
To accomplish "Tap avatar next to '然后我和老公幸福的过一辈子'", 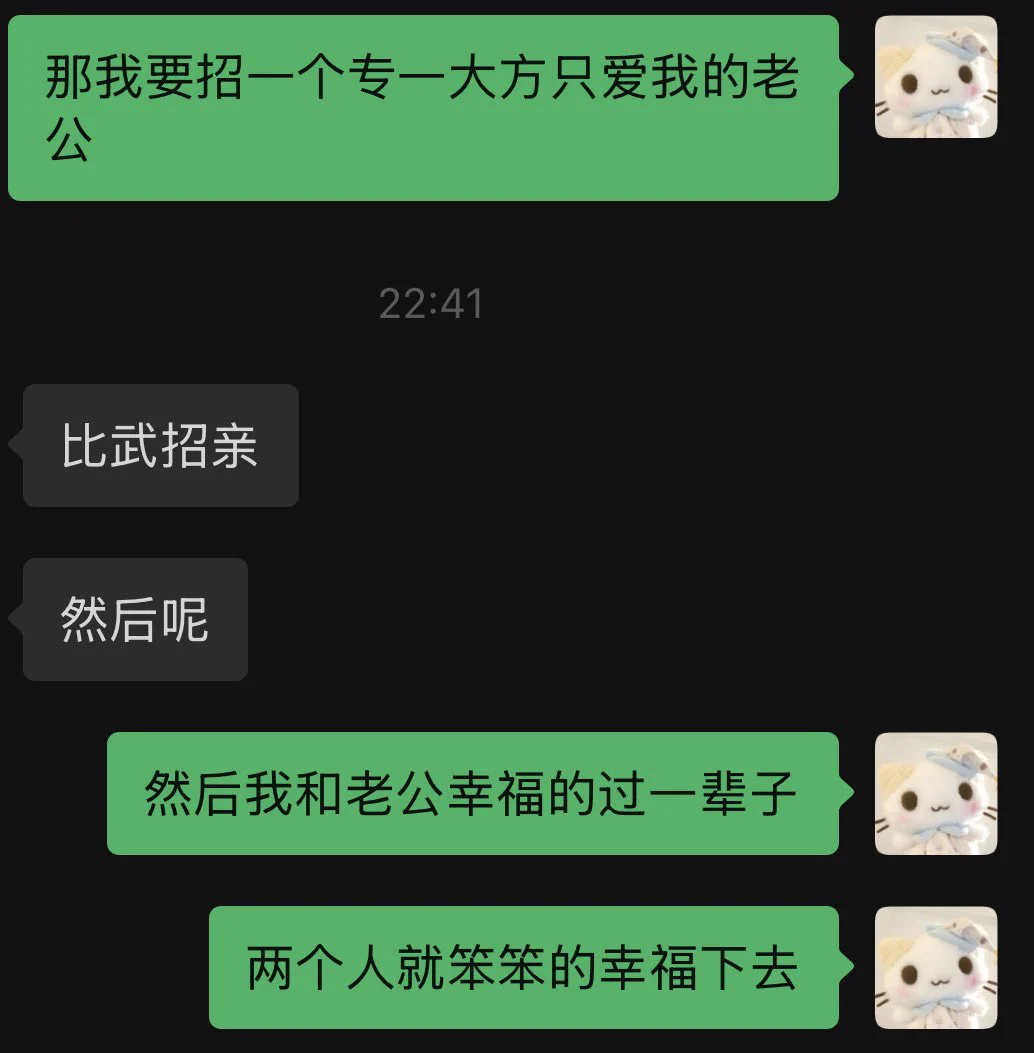I will point(935,793).
